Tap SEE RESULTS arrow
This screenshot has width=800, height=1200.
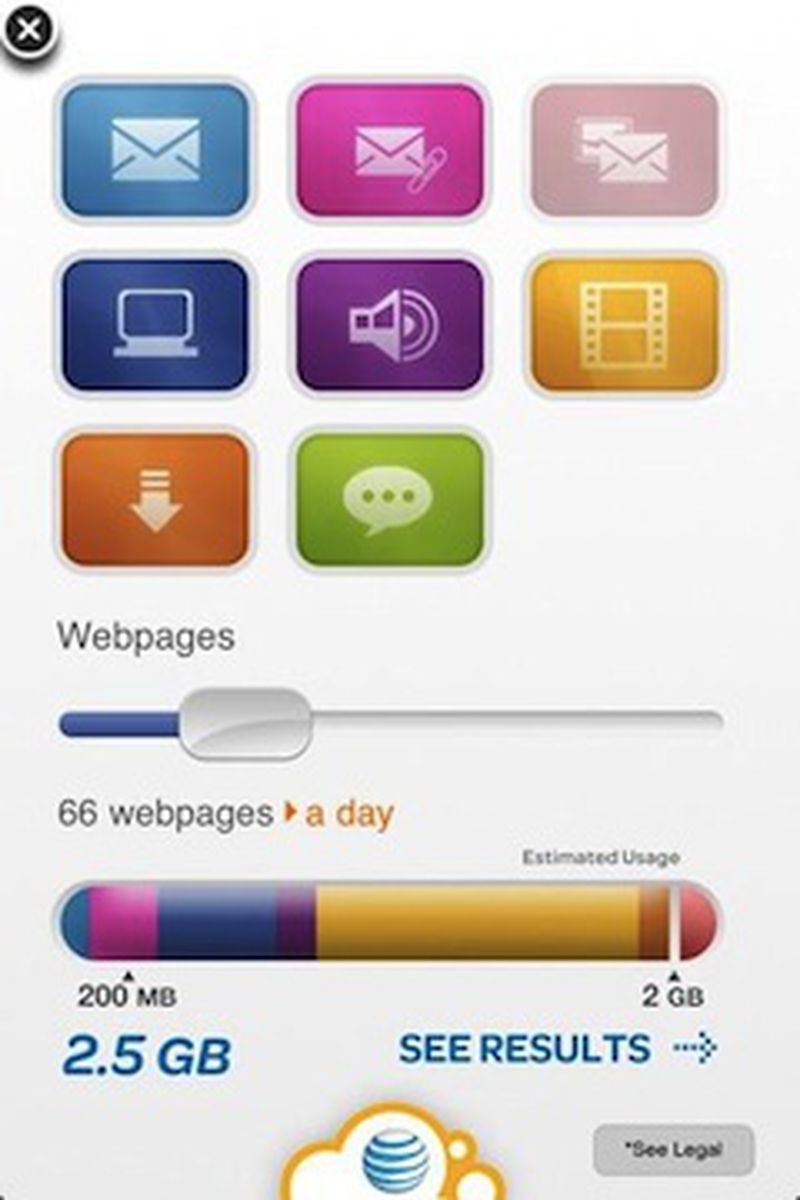(x=557, y=1049)
